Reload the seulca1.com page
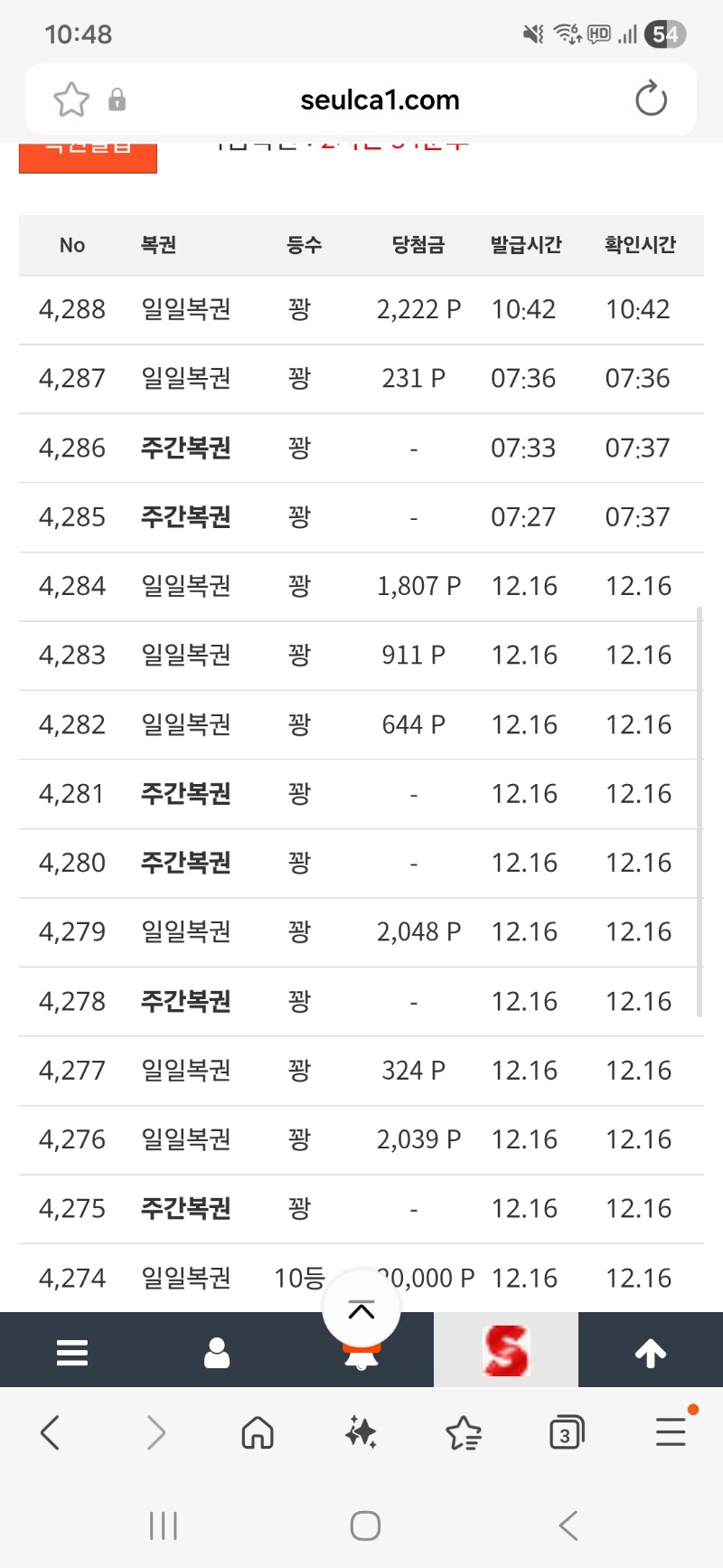This screenshot has width=723, height=1568. point(651,99)
